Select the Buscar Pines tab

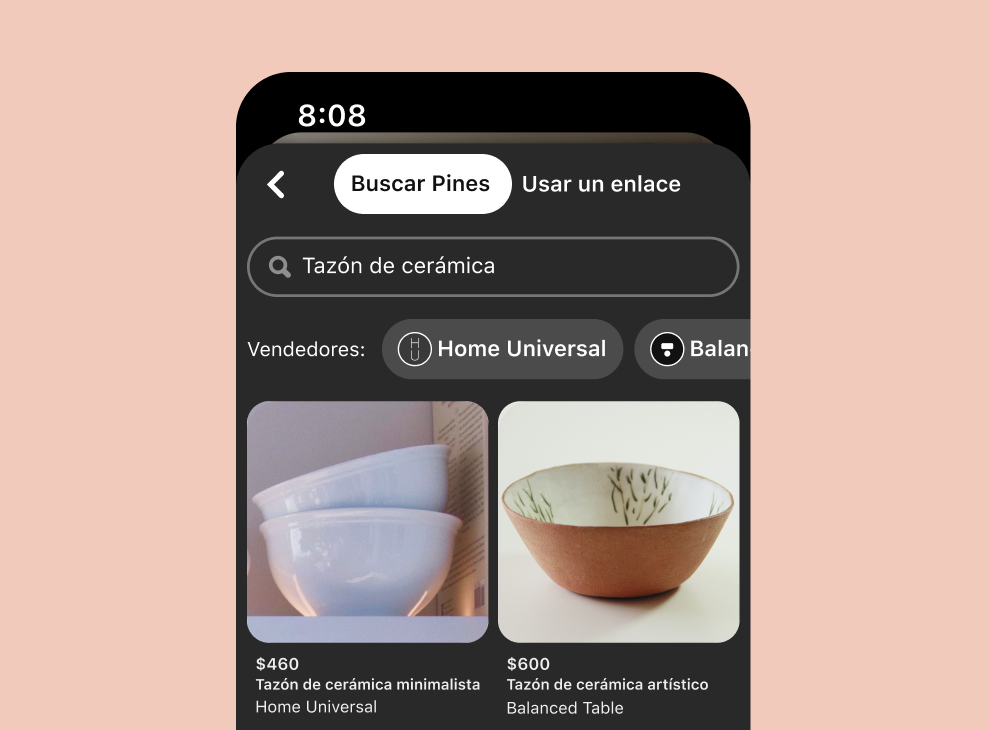coord(421,184)
